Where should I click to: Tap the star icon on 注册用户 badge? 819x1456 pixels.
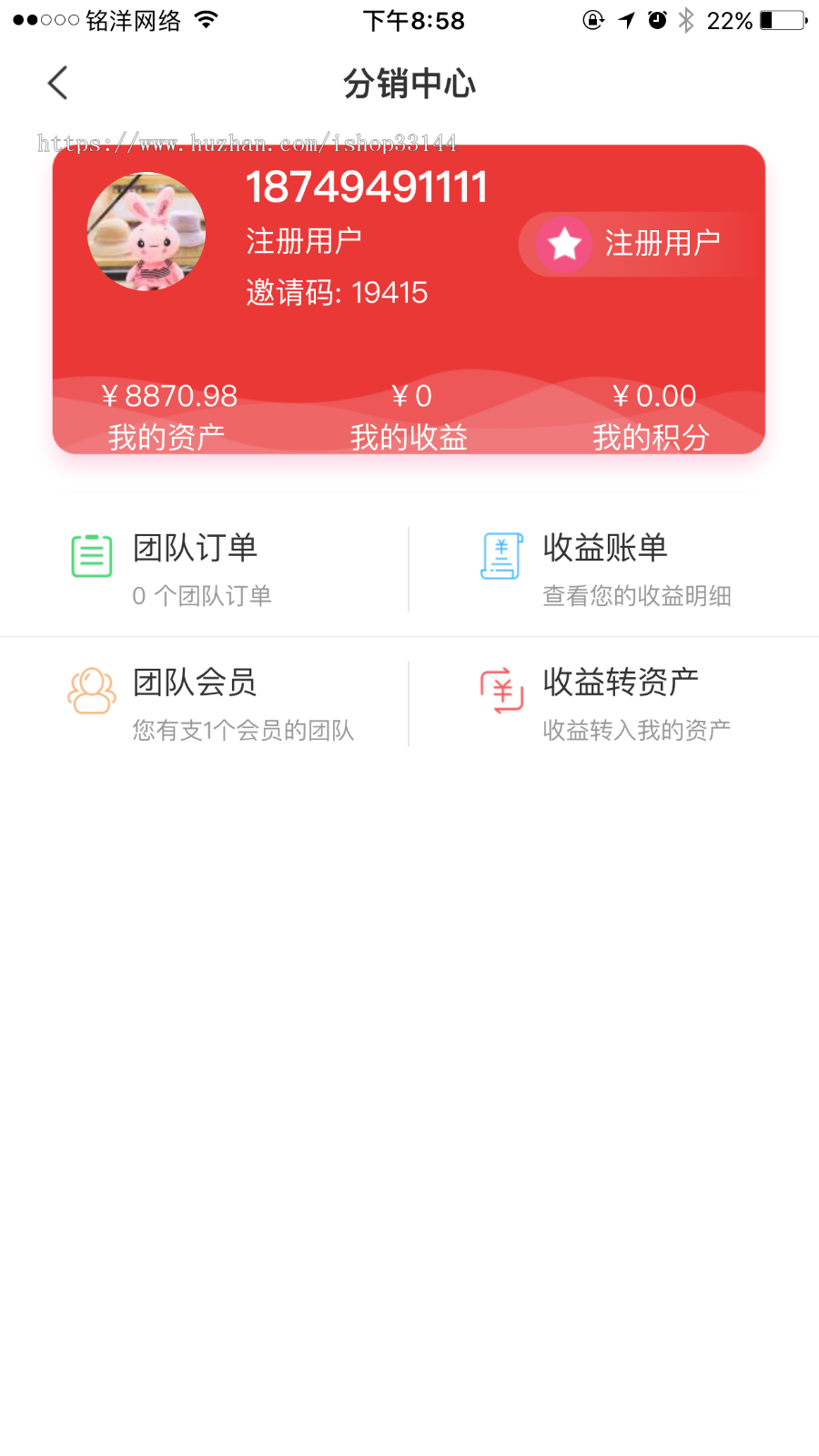(562, 244)
